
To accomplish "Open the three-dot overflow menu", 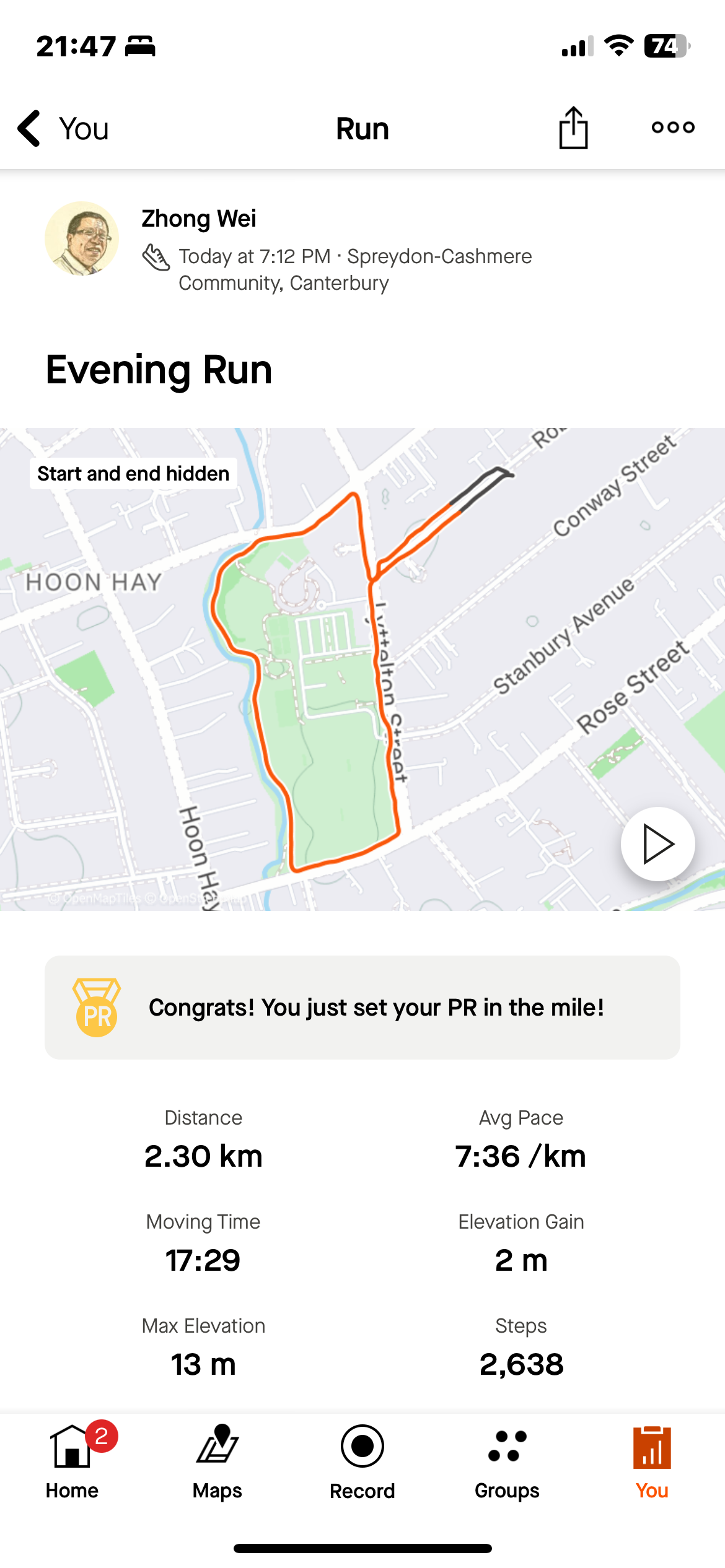I will 672,128.
